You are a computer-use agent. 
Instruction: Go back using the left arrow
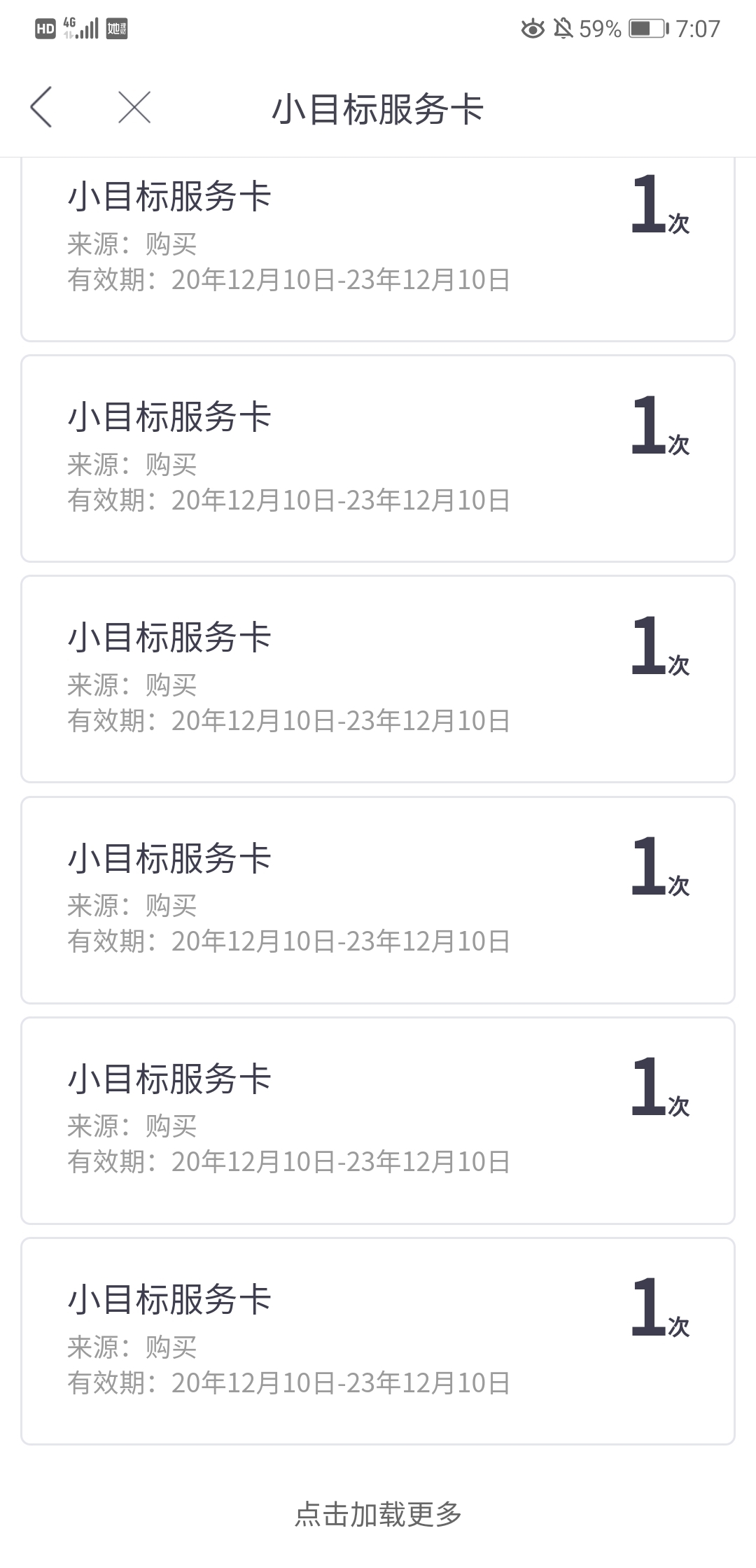coord(41,107)
